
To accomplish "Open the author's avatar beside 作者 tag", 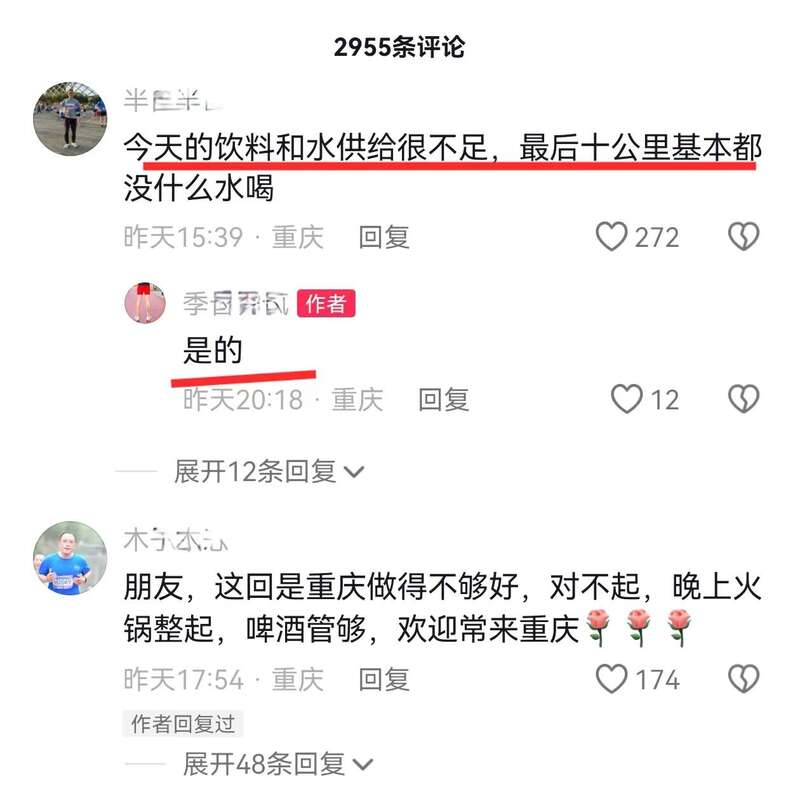I will pyautogui.click(x=145, y=302).
